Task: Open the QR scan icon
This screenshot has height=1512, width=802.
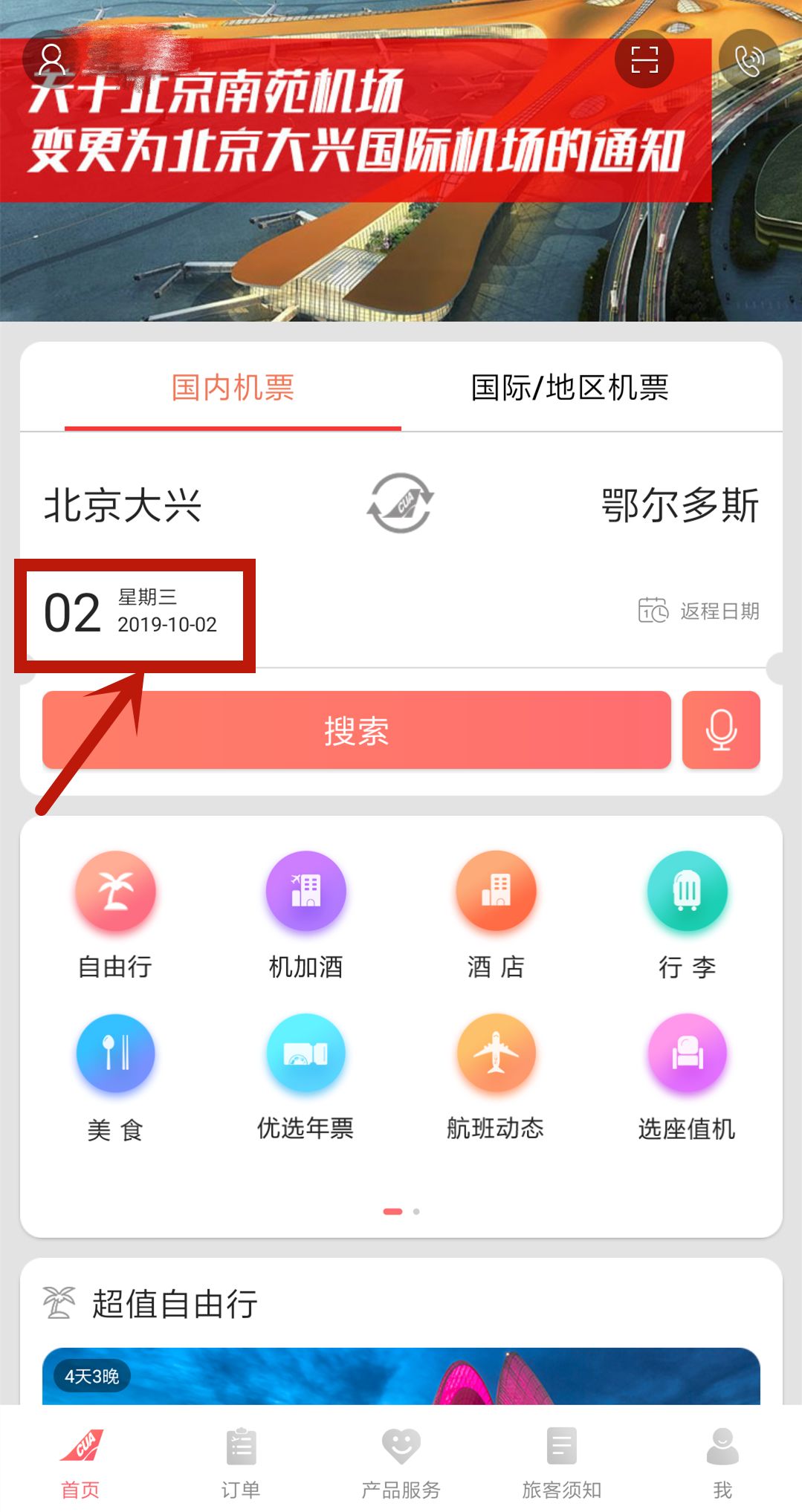Action: tap(644, 59)
